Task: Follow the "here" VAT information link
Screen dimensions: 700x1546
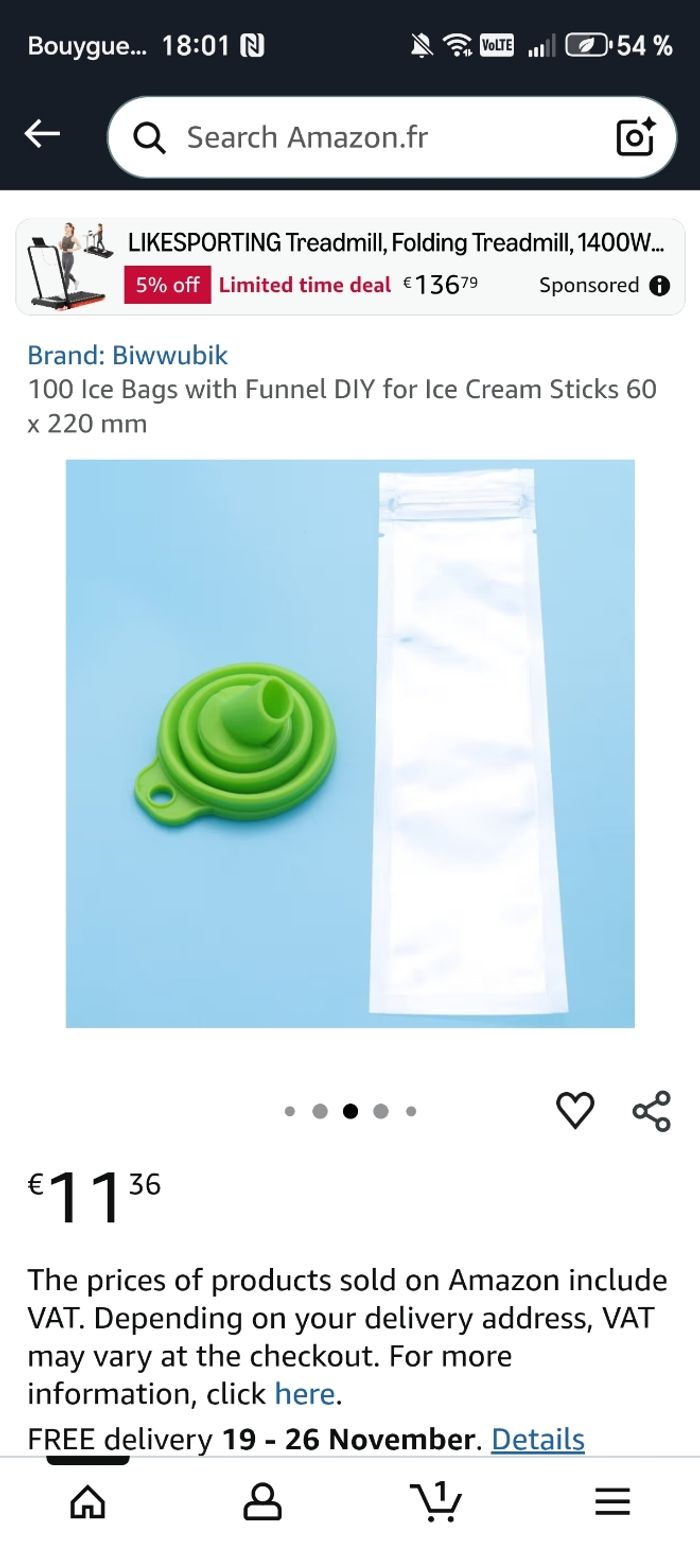Action: (x=304, y=1393)
